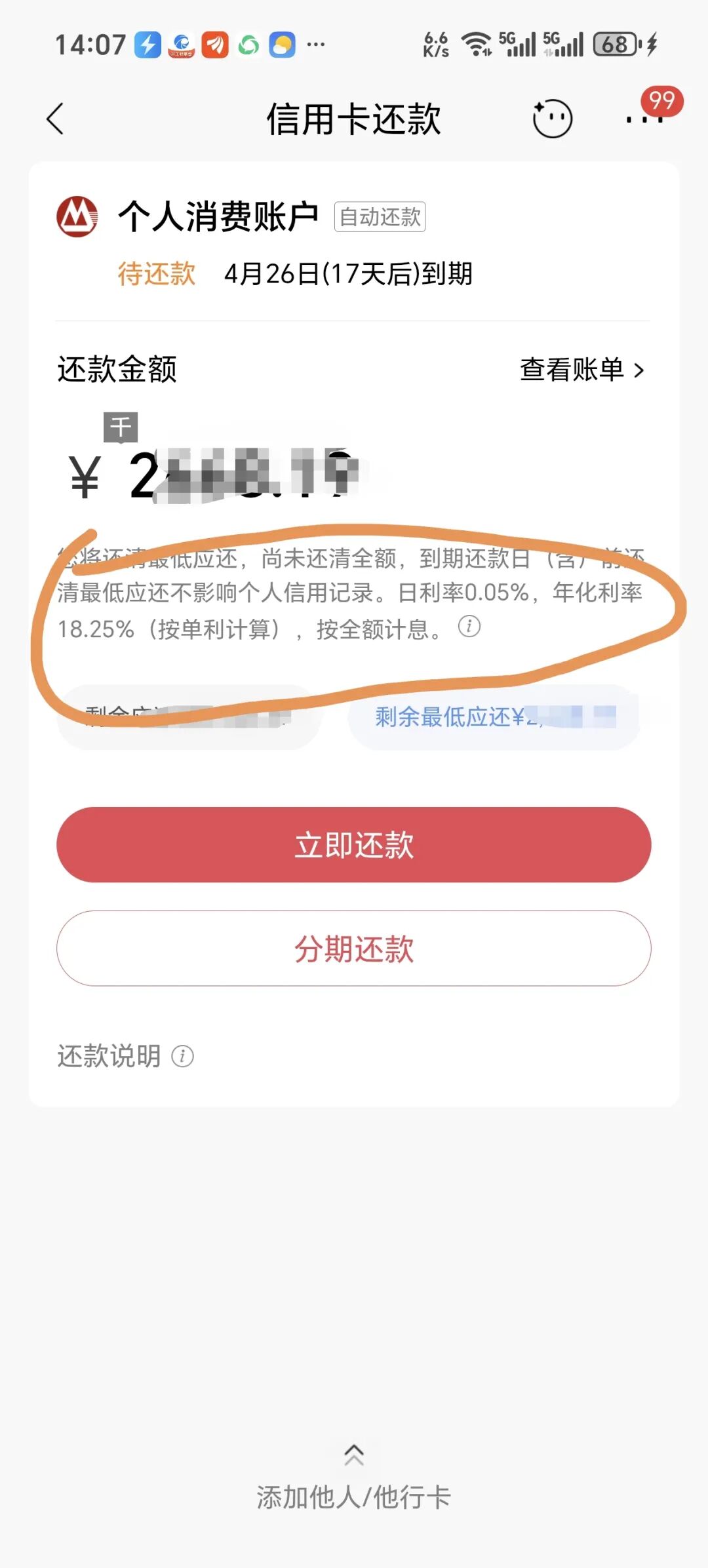
Task: Expand 添加他人/他行卡 panel
Action: coord(354,1483)
